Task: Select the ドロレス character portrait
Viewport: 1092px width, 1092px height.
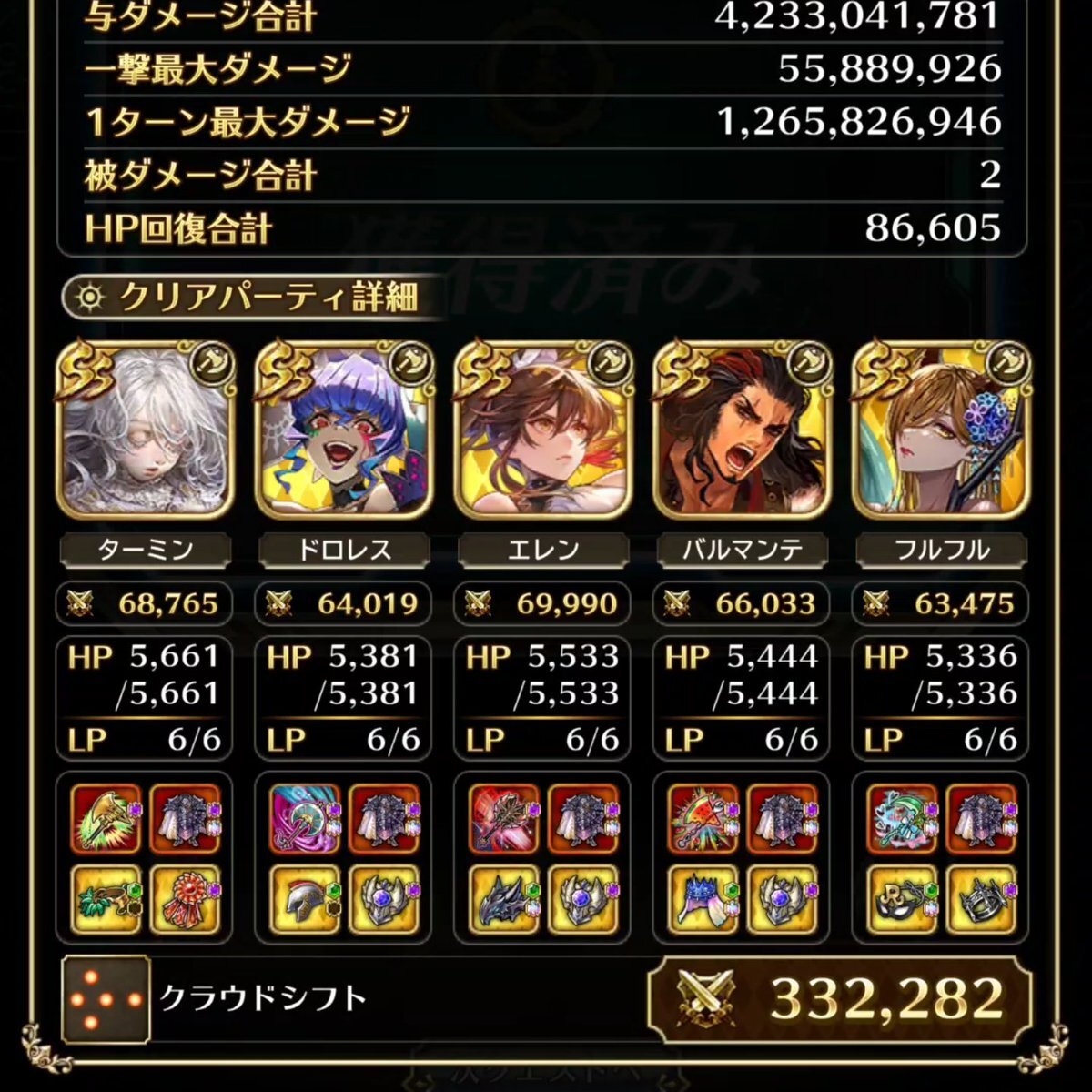Action: click(344, 430)
